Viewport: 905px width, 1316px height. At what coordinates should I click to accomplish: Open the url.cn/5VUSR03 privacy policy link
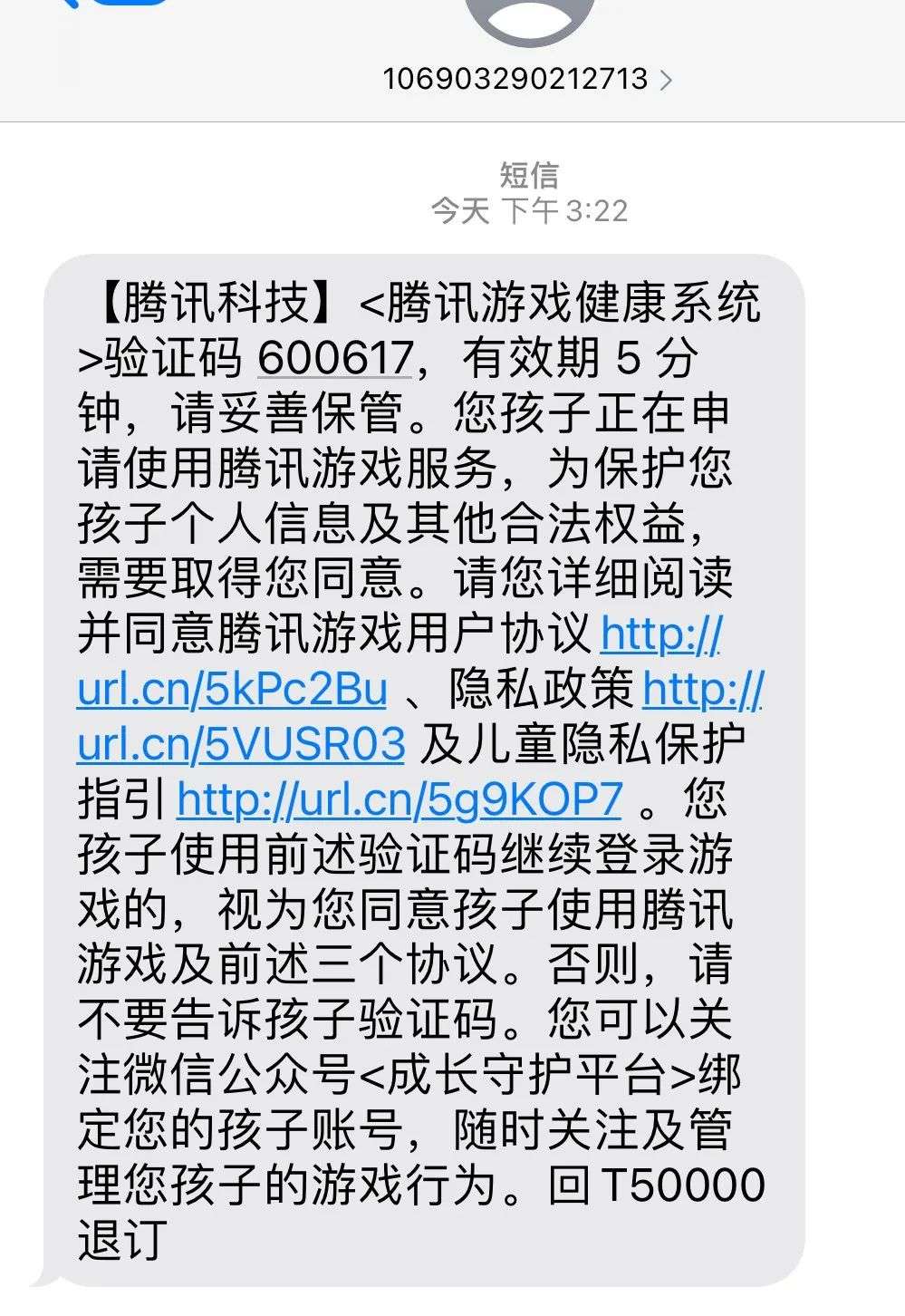pos(241,744)
